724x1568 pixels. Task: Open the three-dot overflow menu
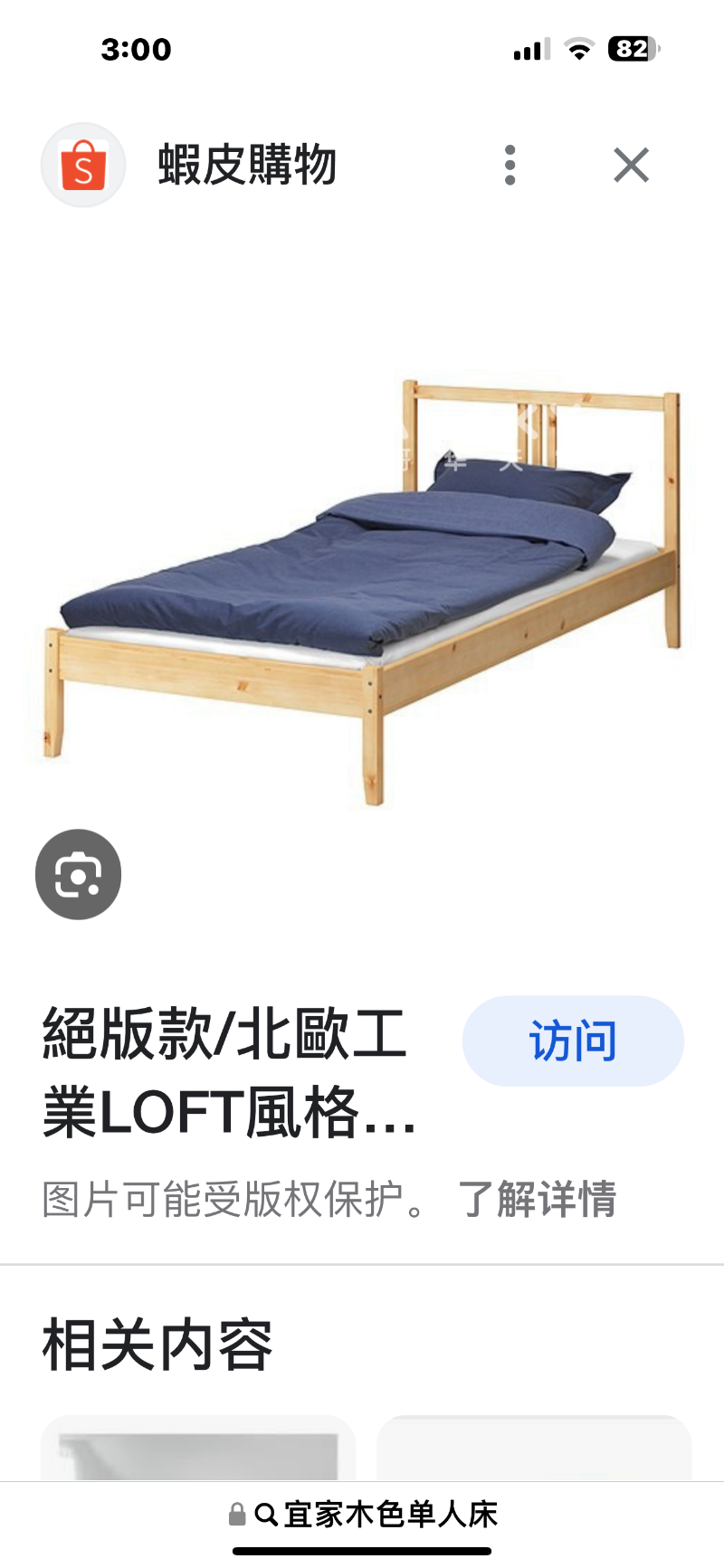pos(510,166)
